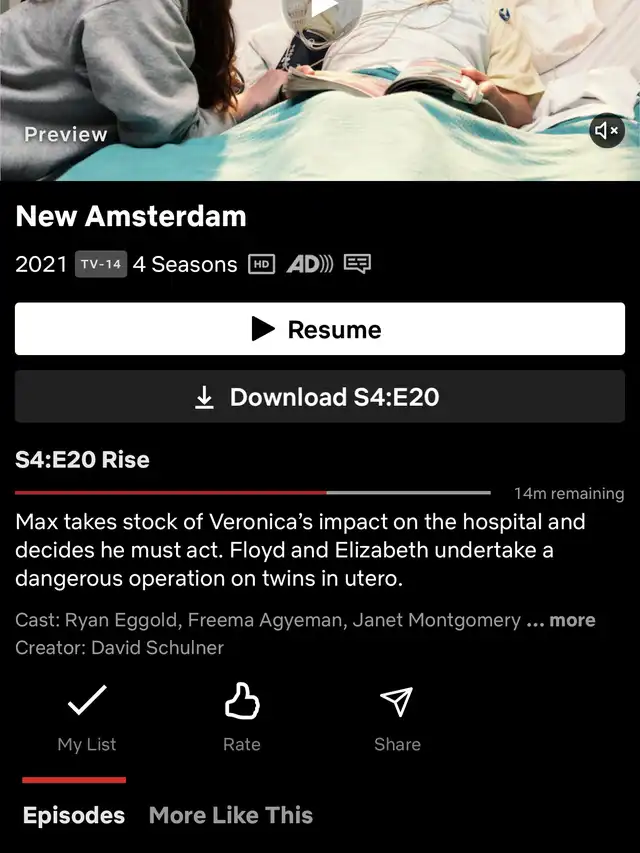The width and height of the screenshot is (640, 853).
Task: Share New Amsterdam with others
Action: click(x=397, y=719)
